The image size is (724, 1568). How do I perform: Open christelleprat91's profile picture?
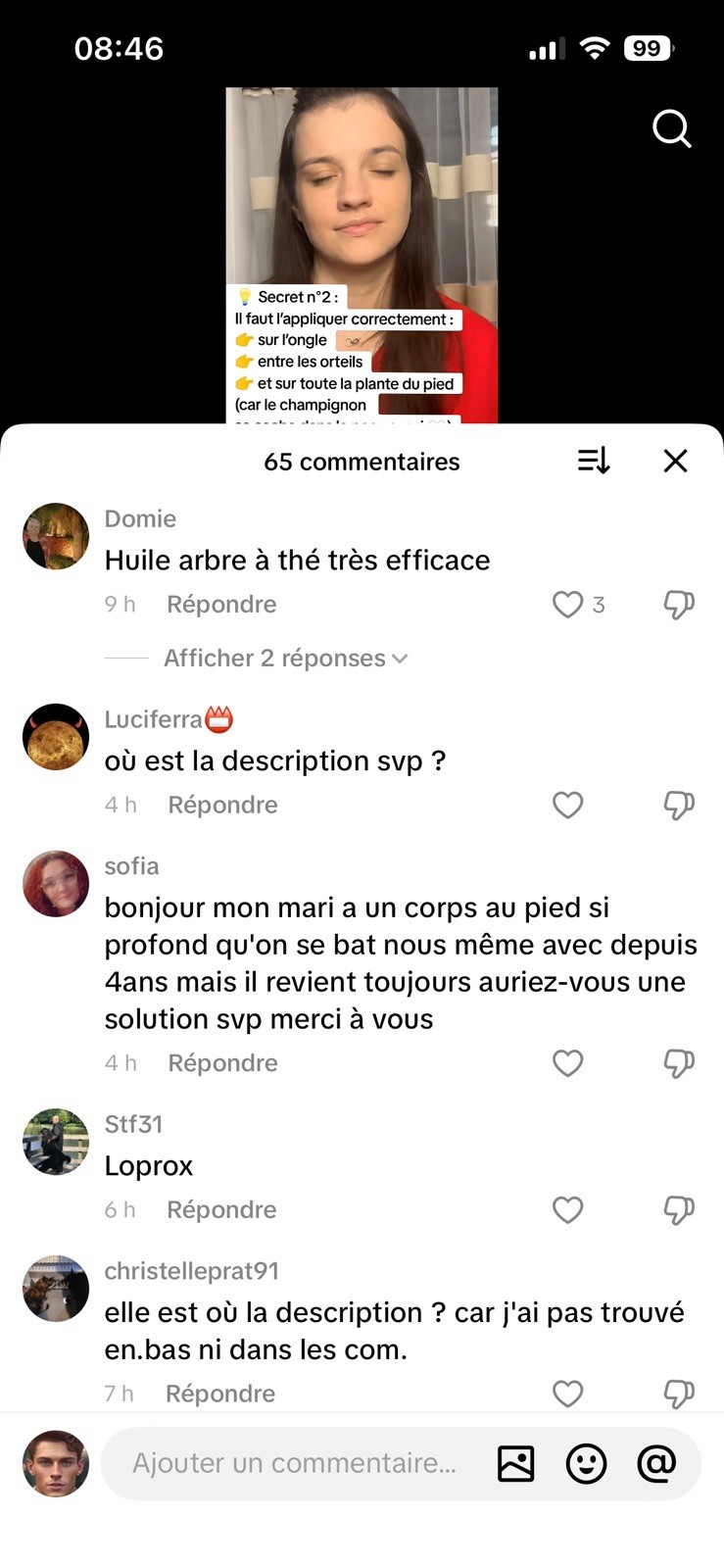(56, 1289)
